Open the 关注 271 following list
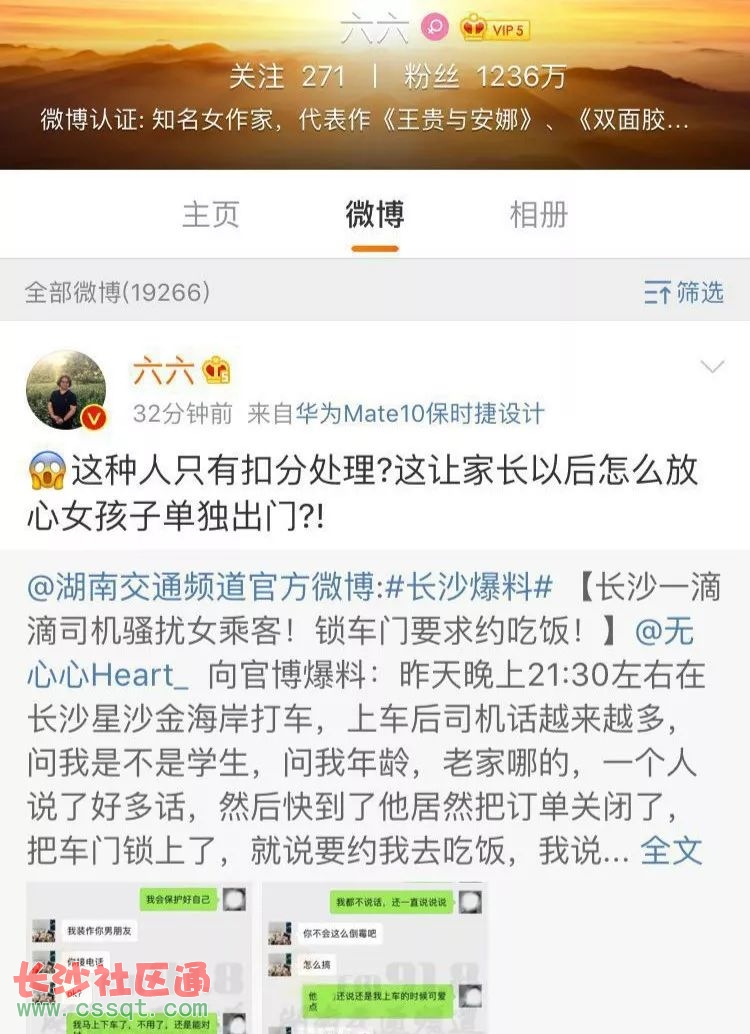This screenshot has width=750, height=1034. pyautogui.click(x=287, y=77)
